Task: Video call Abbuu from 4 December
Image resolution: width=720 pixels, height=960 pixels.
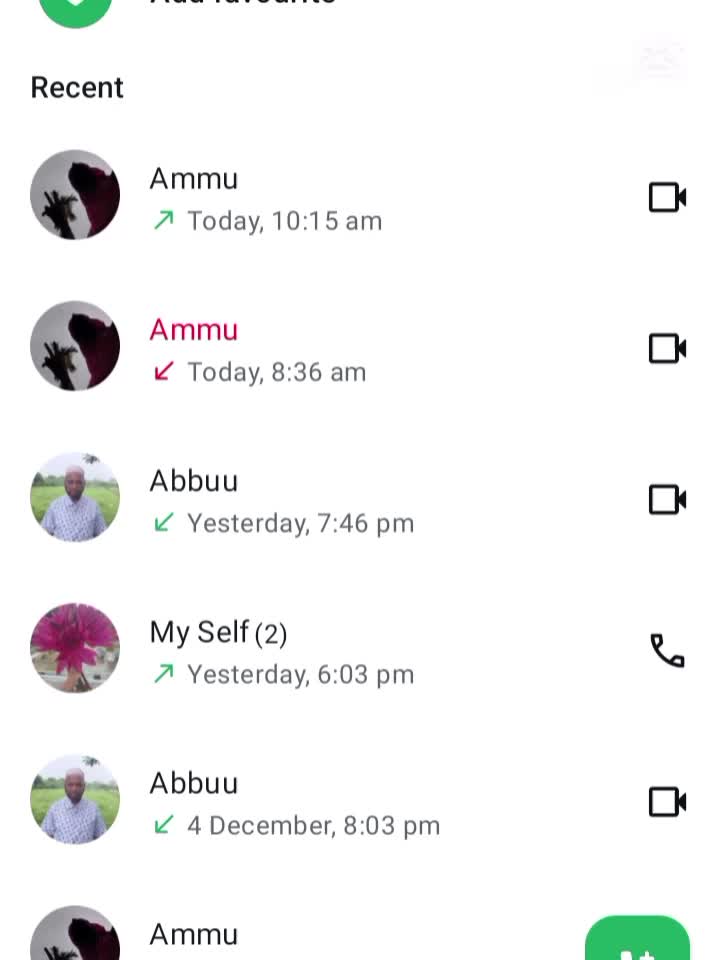Action: [667, 801]
